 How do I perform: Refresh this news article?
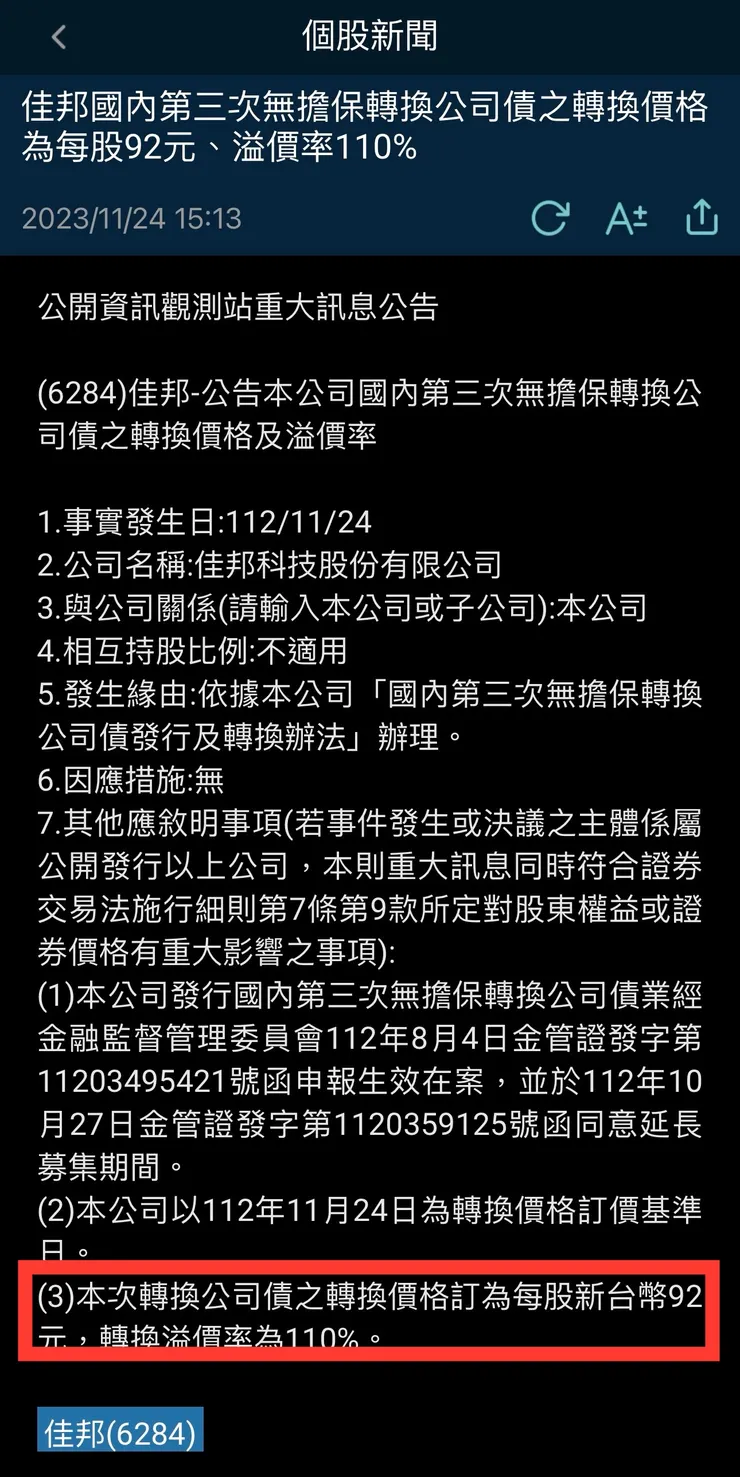tap(549, 218)
